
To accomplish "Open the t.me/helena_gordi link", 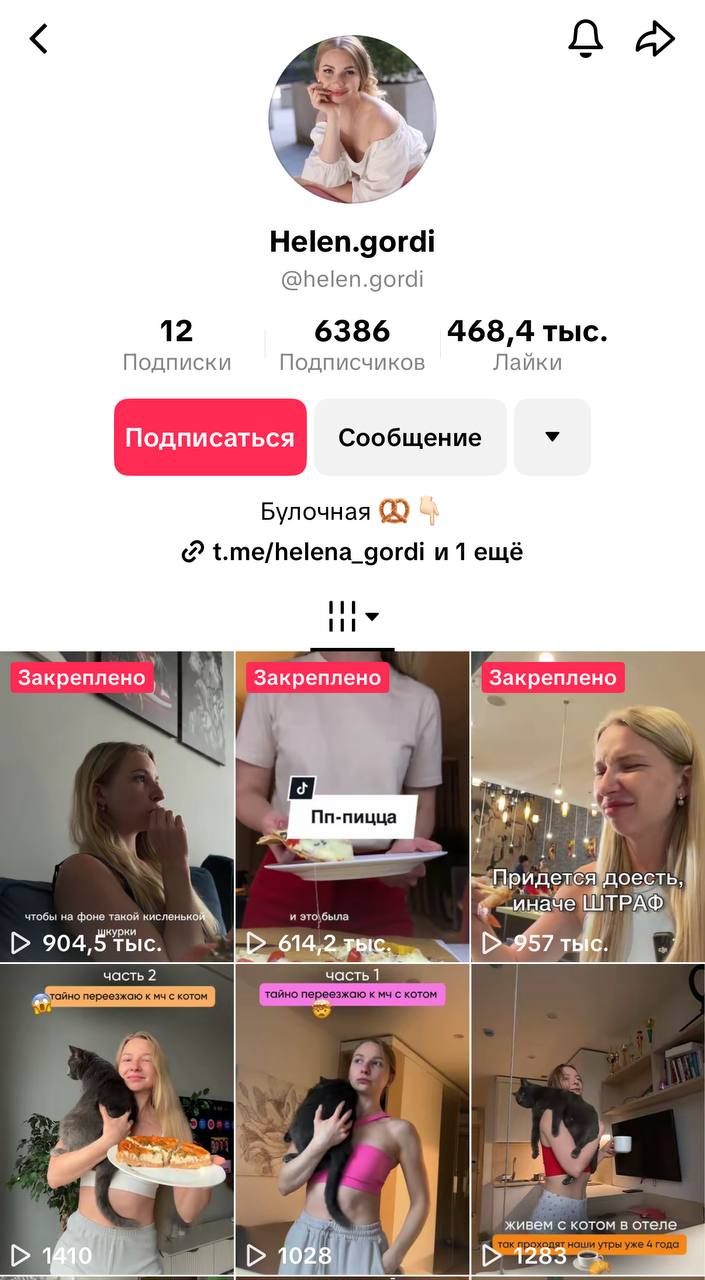I will click(318, 551).
